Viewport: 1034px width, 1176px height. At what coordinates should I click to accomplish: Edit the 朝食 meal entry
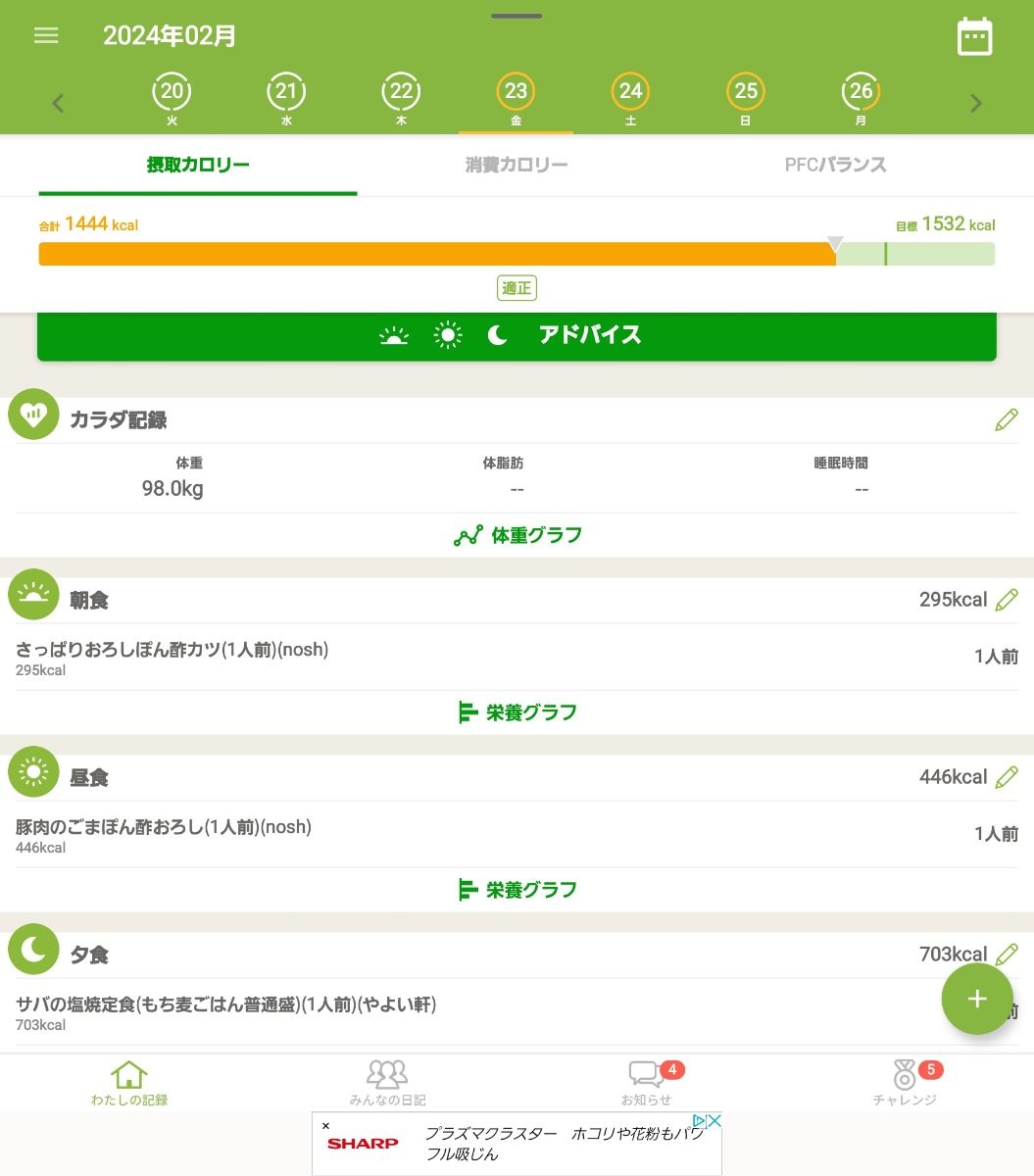coord(1006,600)
